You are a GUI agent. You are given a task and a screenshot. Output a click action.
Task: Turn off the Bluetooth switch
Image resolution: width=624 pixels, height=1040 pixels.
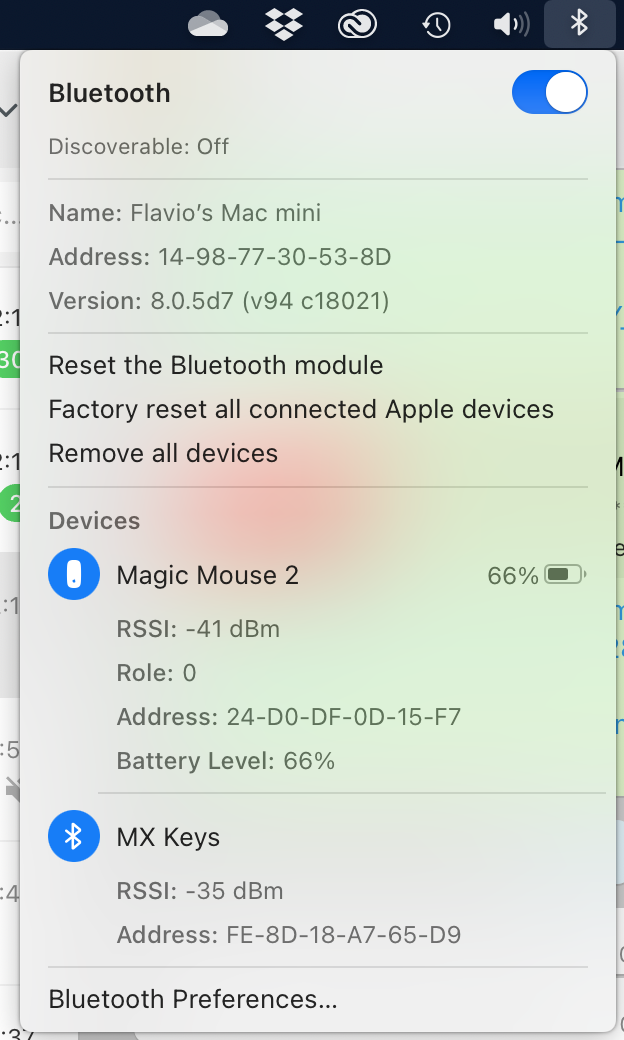click(x=549, y=93)
